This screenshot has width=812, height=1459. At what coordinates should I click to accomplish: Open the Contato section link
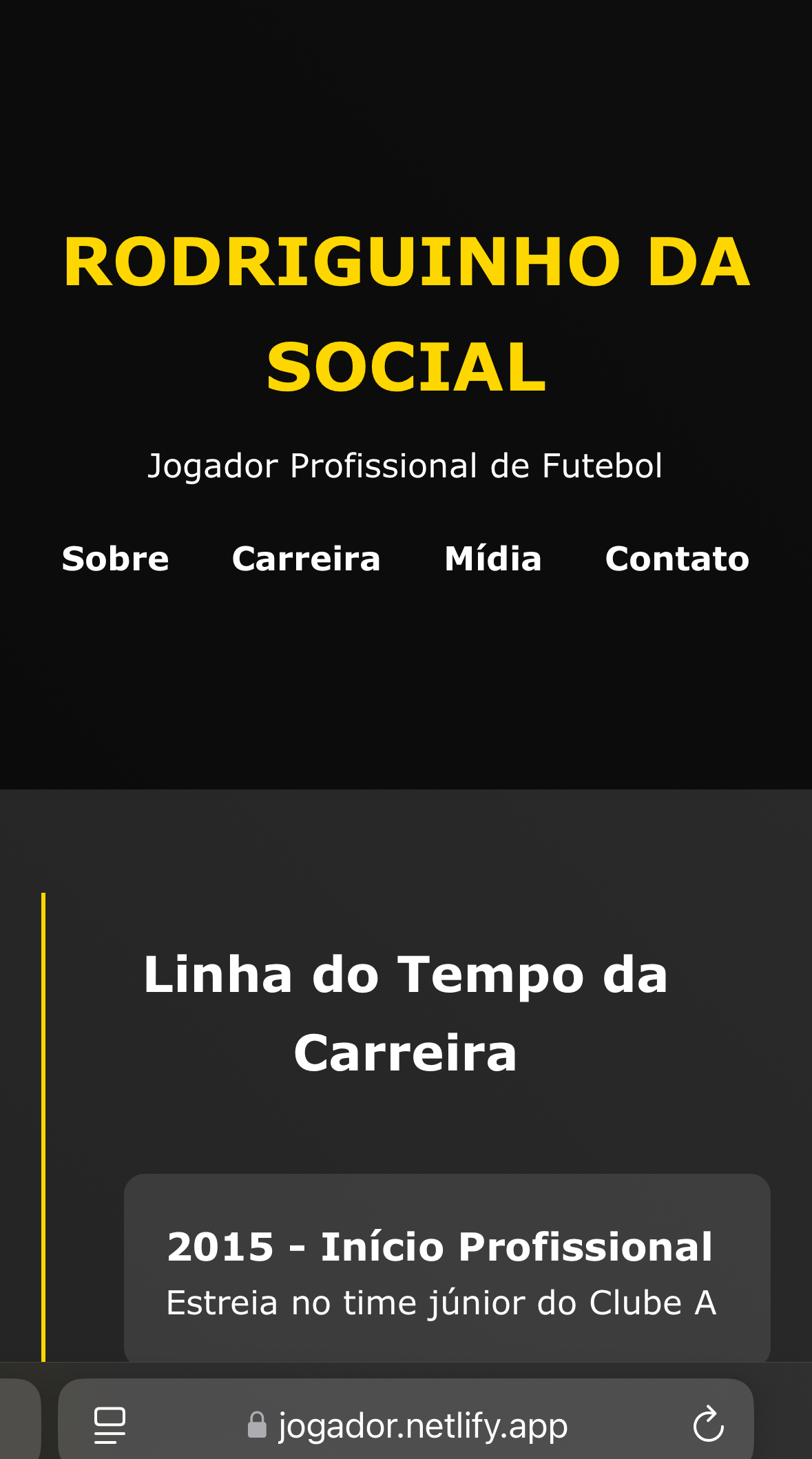(676, 559)
